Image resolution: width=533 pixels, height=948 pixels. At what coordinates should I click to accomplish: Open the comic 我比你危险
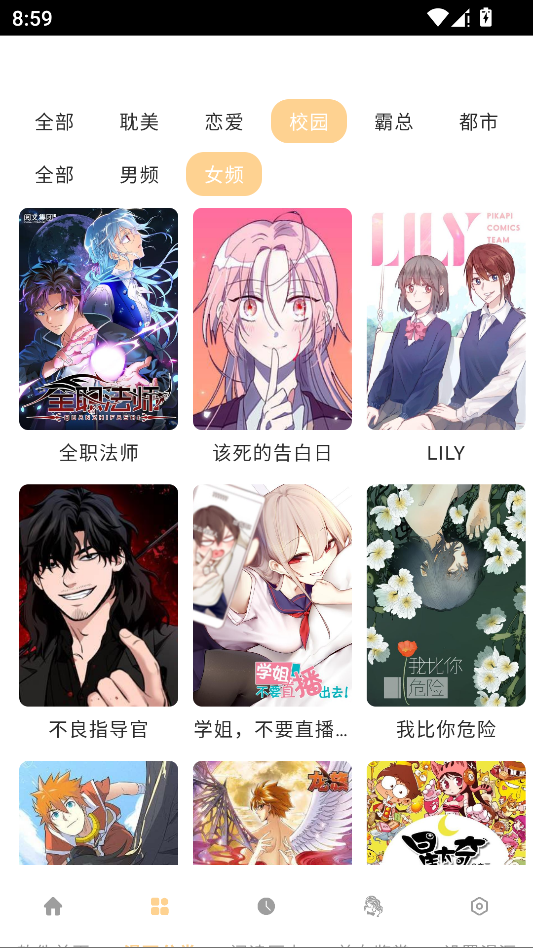click(446, 612)
